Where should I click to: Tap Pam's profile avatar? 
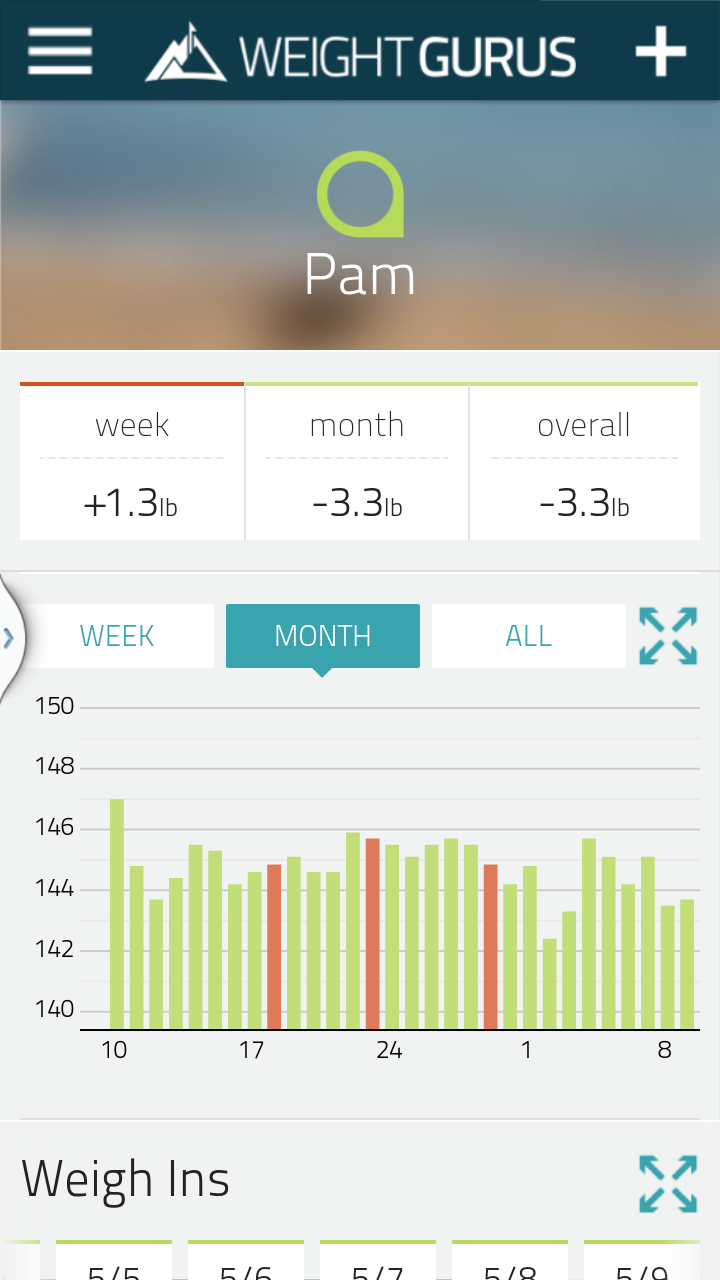[360, 194]
